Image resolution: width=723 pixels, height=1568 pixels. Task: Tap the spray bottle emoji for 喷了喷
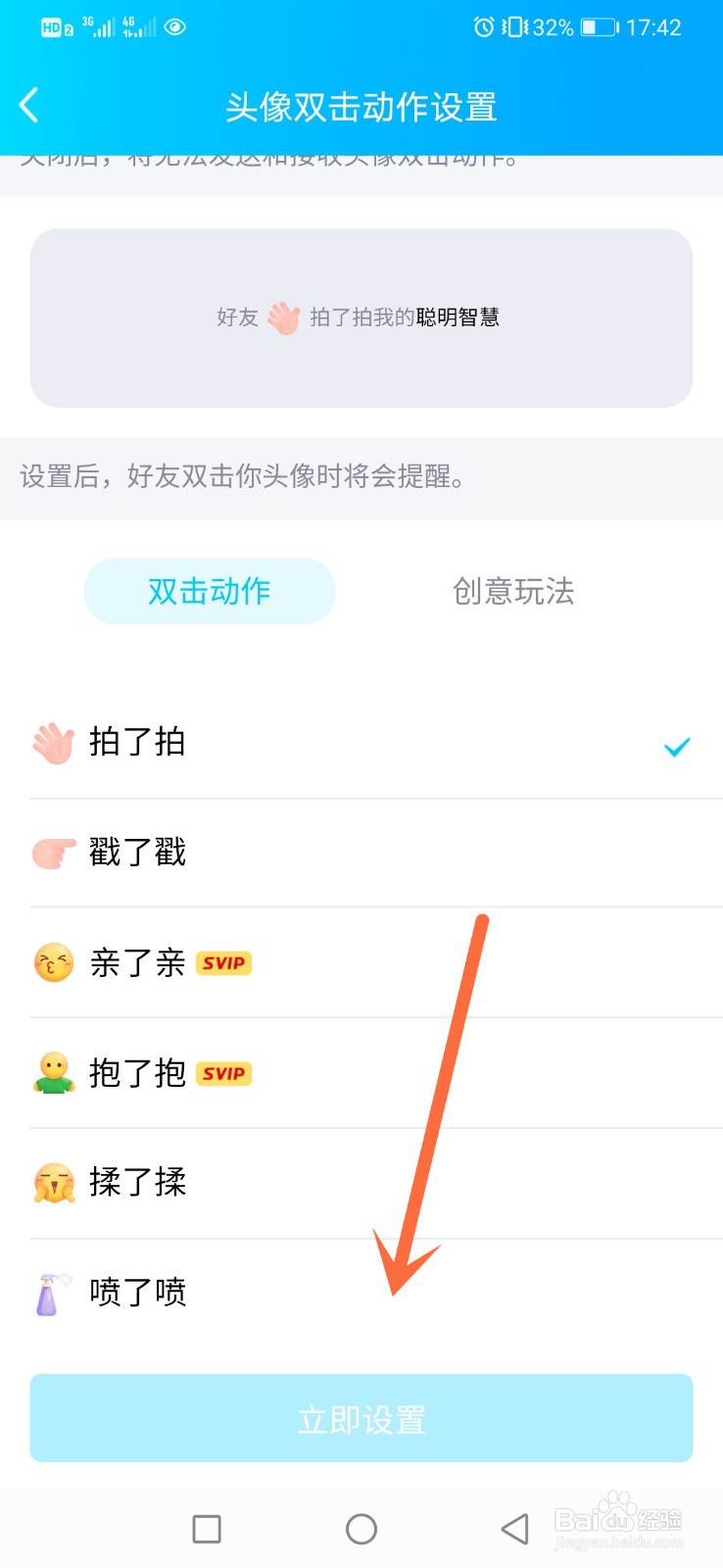(51, 1292)
